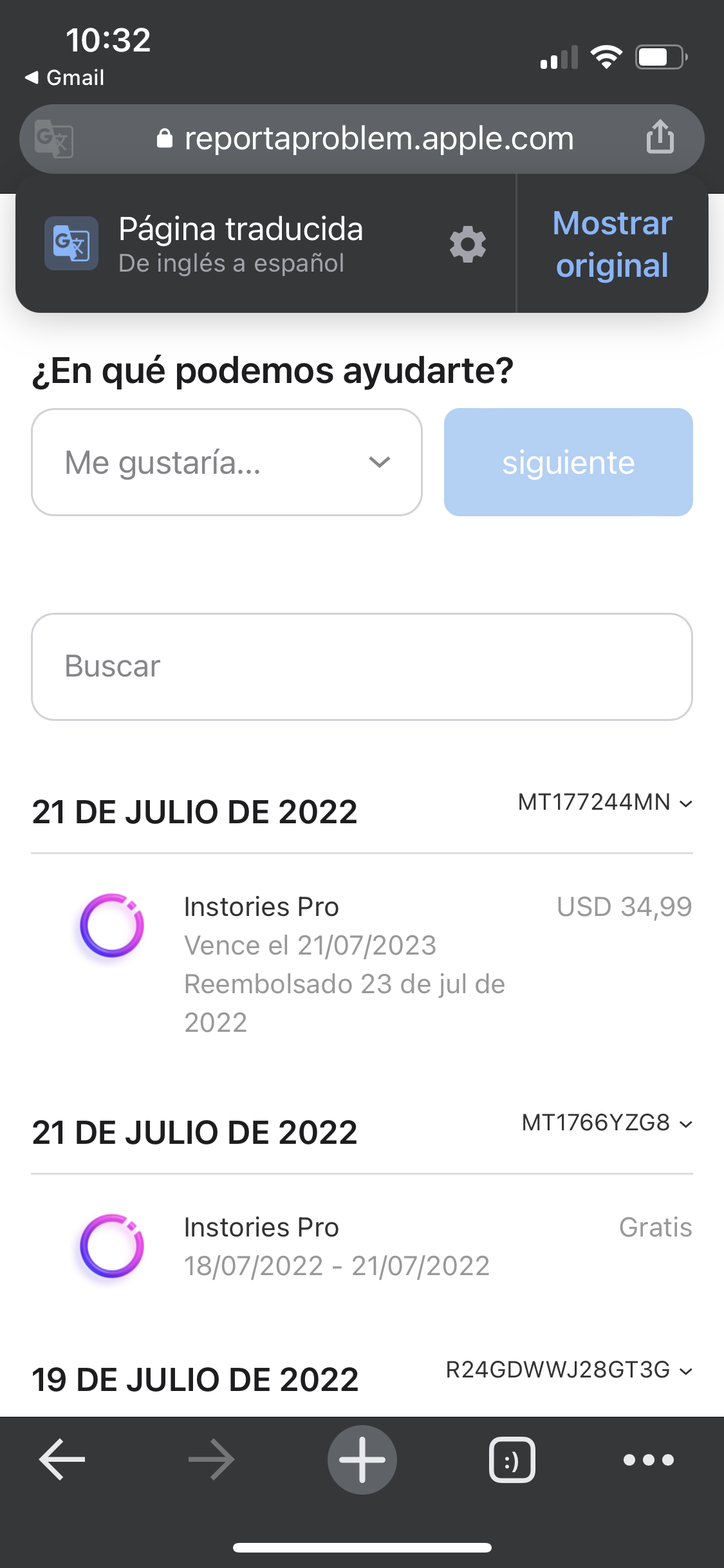
Task: Open translation settings gear
Action: [468, 244]
